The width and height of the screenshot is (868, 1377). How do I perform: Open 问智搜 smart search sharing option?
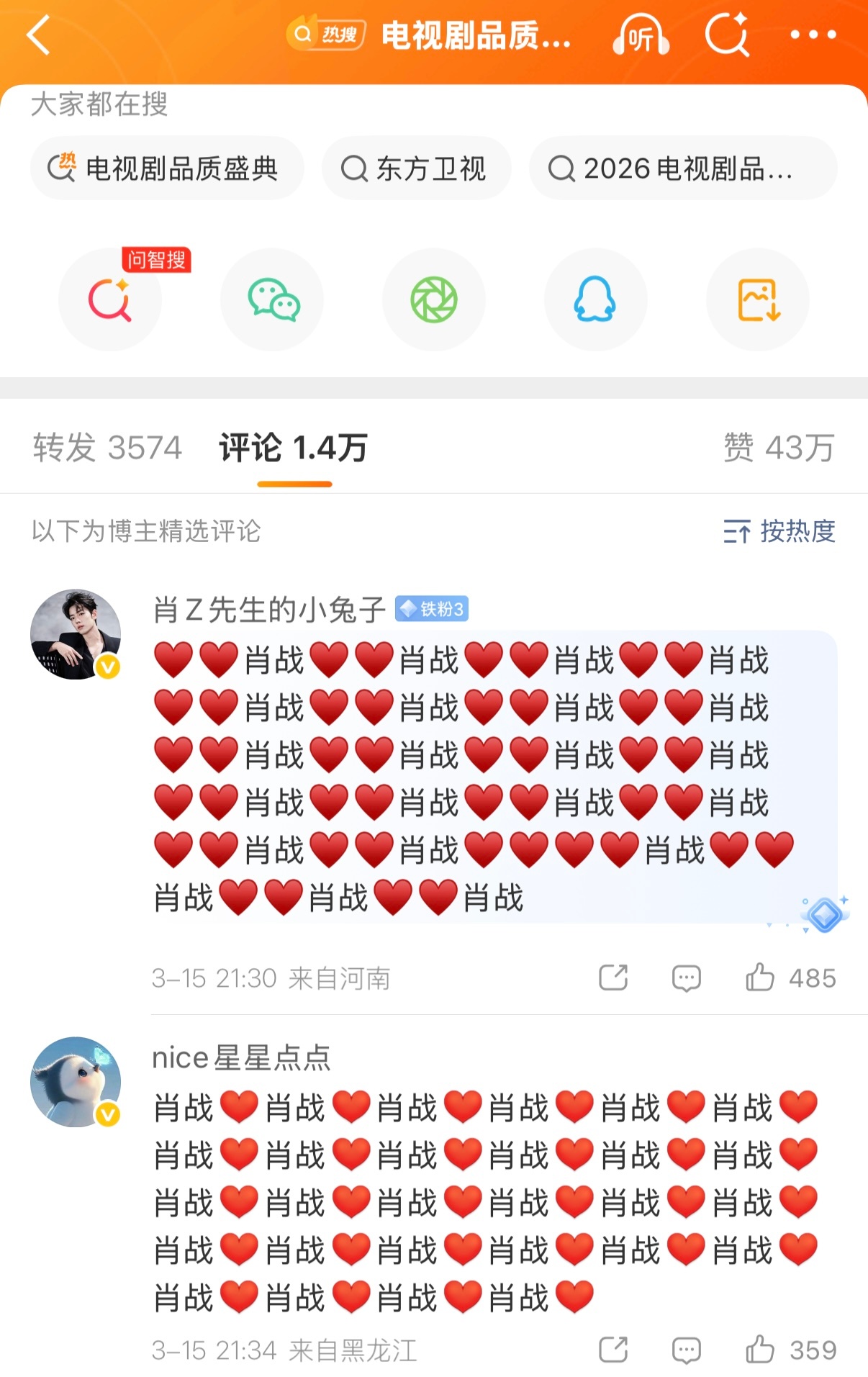(110, 299)
